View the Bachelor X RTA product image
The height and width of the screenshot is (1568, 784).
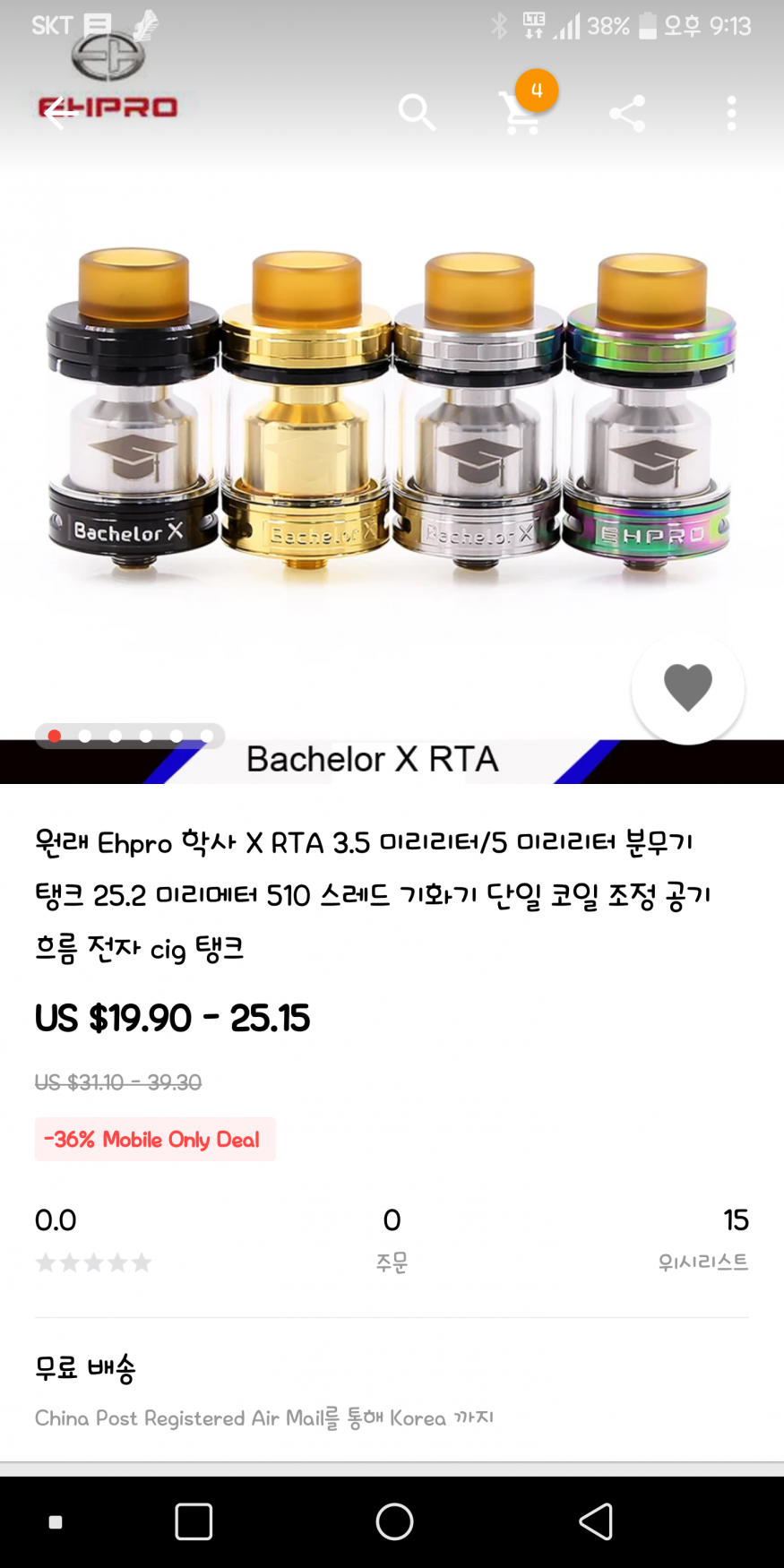click(392, 430)
